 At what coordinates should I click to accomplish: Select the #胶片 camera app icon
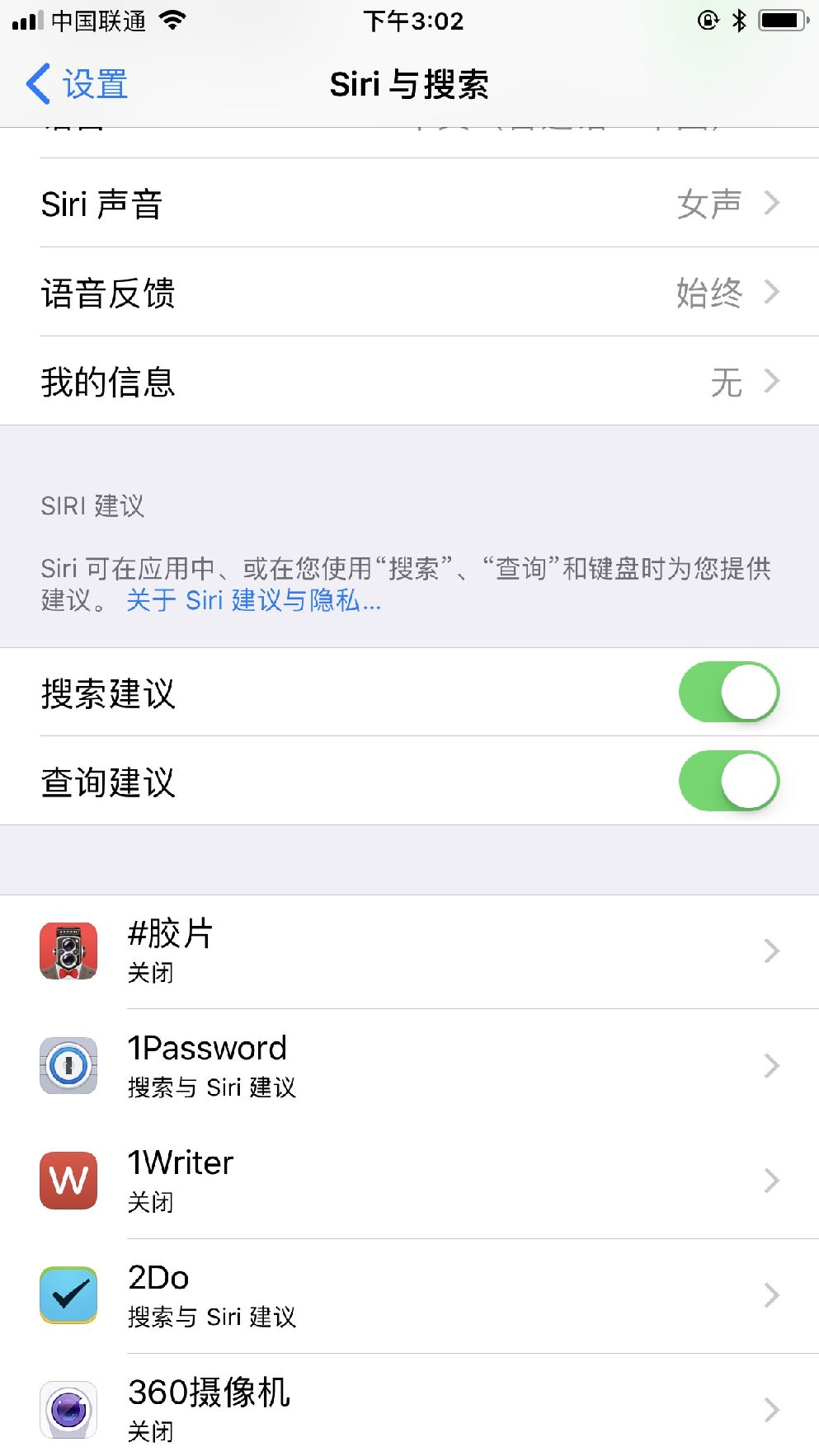click(x=68, y=950)
